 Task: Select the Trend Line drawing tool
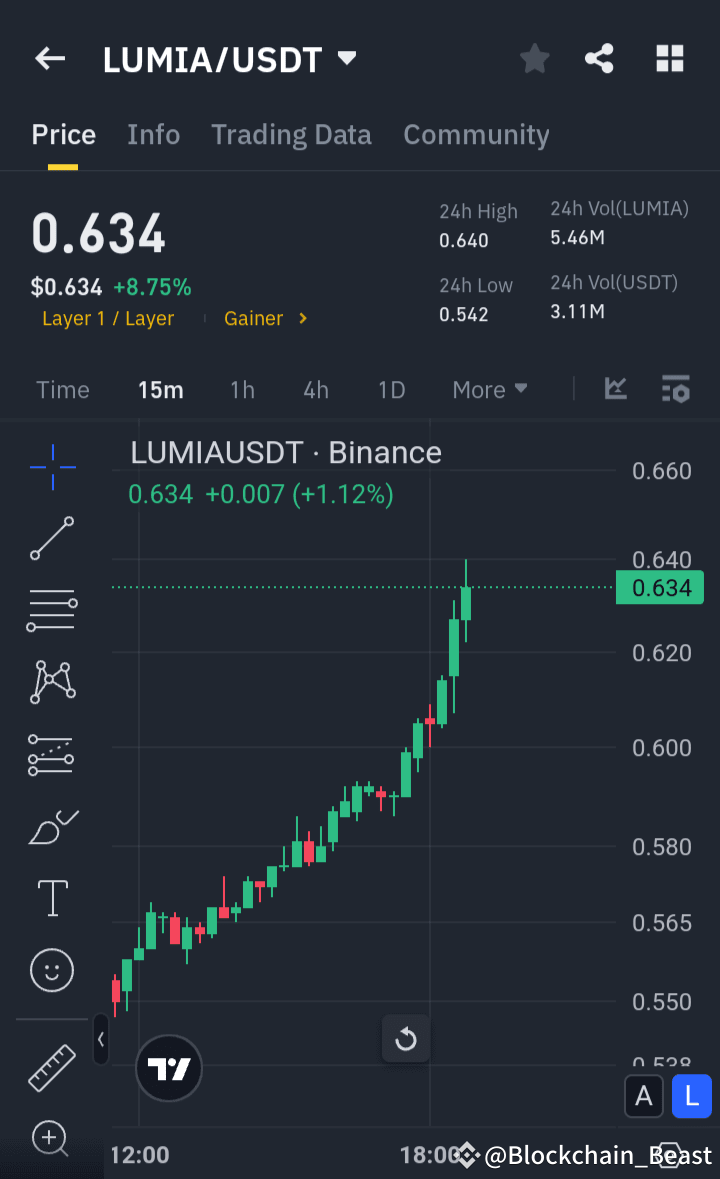point(51,539)
